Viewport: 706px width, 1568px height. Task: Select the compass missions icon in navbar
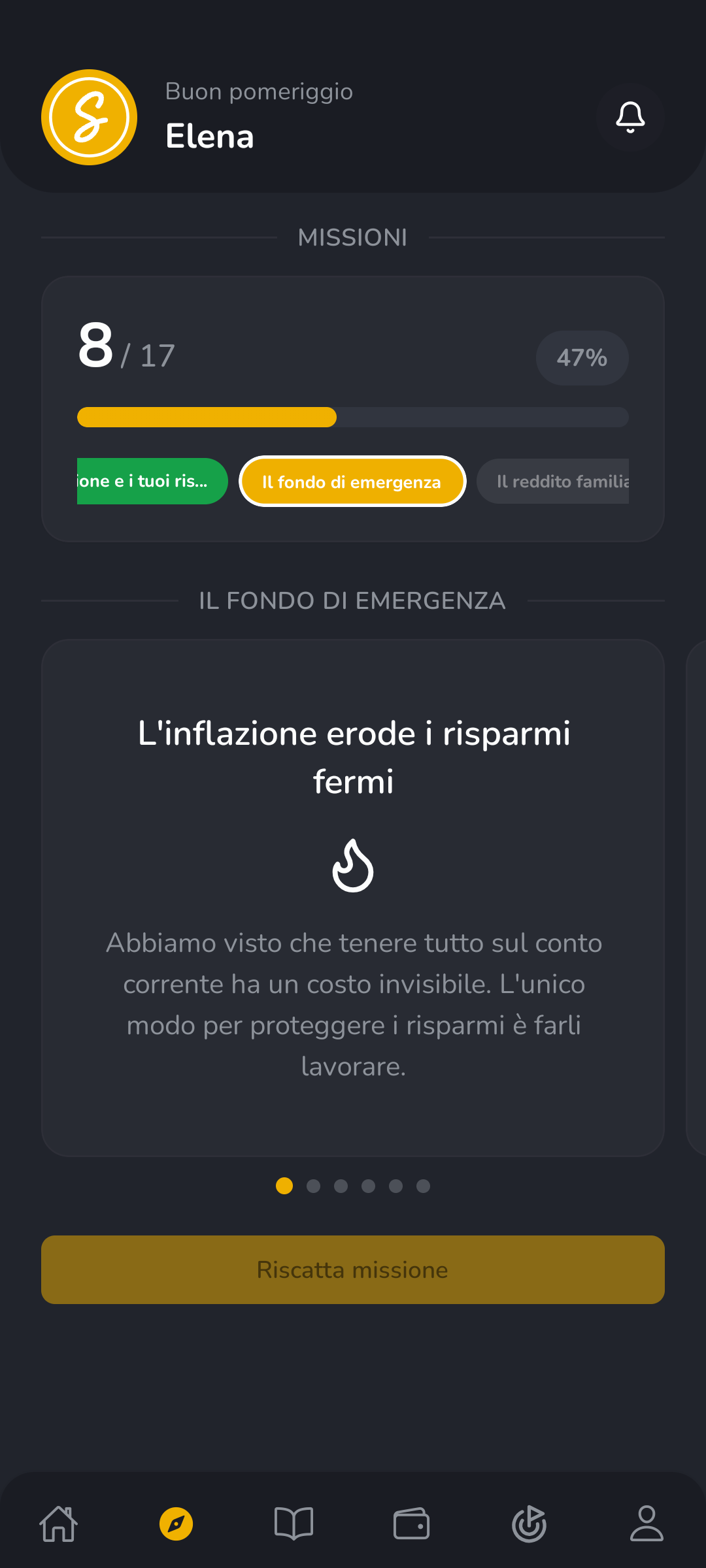click(x=176, y=1524)
